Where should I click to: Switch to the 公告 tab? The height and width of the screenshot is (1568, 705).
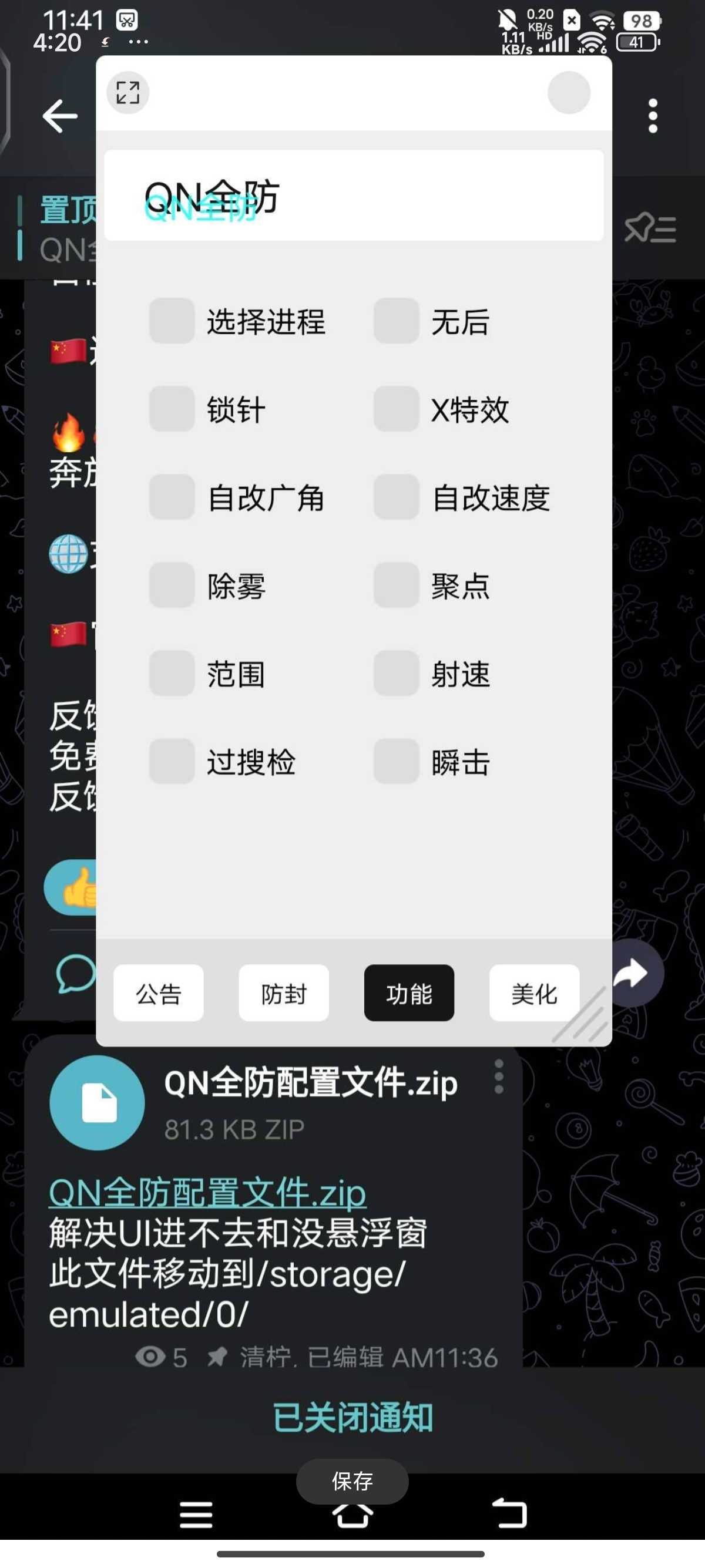[x=158, y=994]
